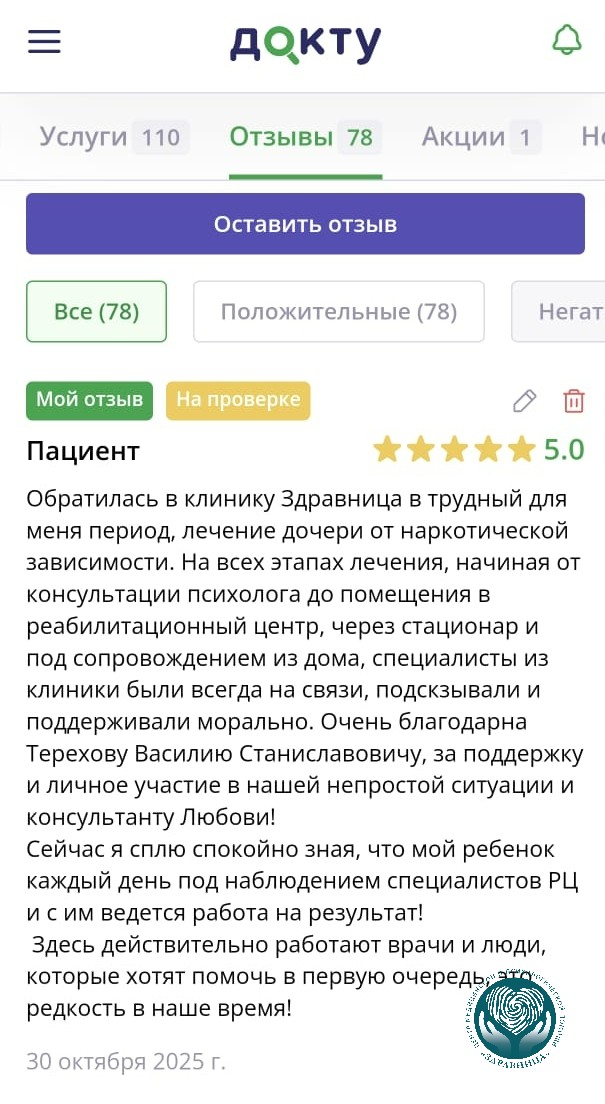Delete my review with trash icon
Image resolution: width=605 pixels, height=1104 pixels.
click(574, 401)
